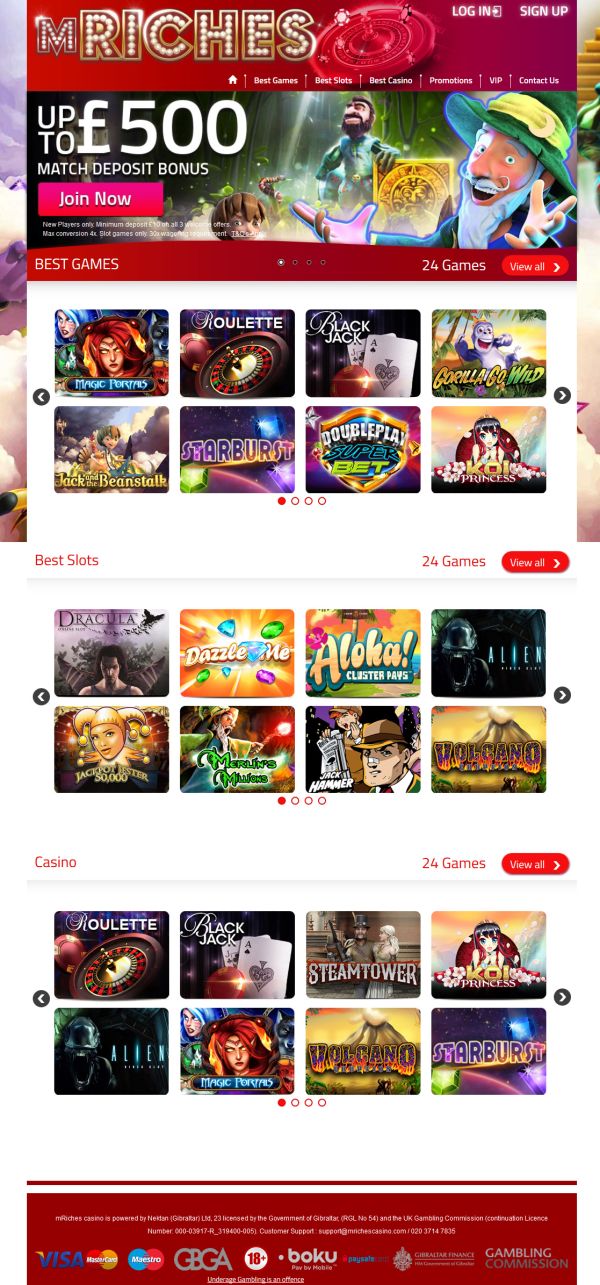The image size is (600, 1285).
Task: Open the Gorilla Go Wild game tile
Action: (x=489, y=353)
